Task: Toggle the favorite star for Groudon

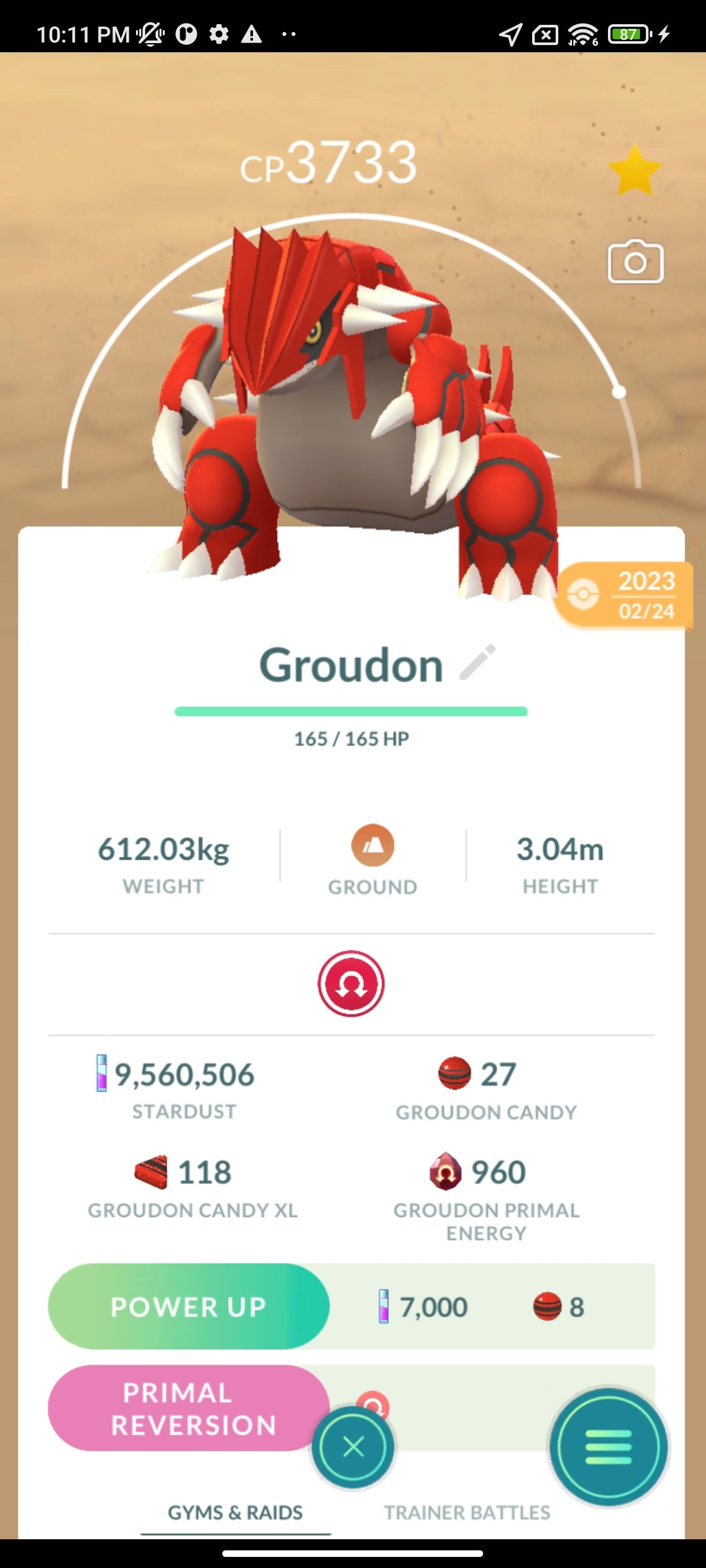Action: click(x=634, y=171)
